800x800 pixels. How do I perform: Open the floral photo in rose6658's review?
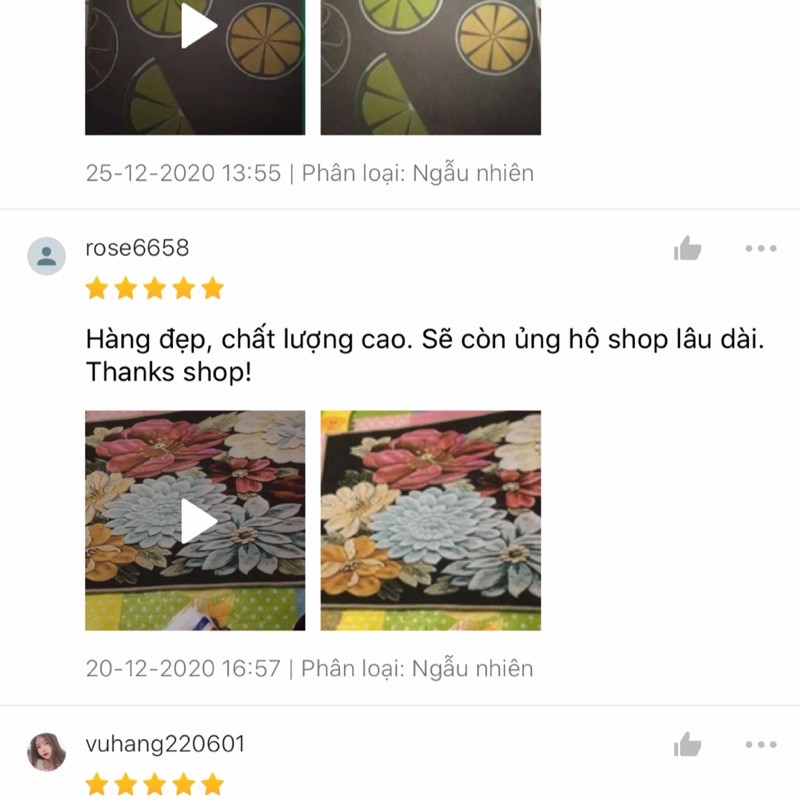[x=430, y=520]
